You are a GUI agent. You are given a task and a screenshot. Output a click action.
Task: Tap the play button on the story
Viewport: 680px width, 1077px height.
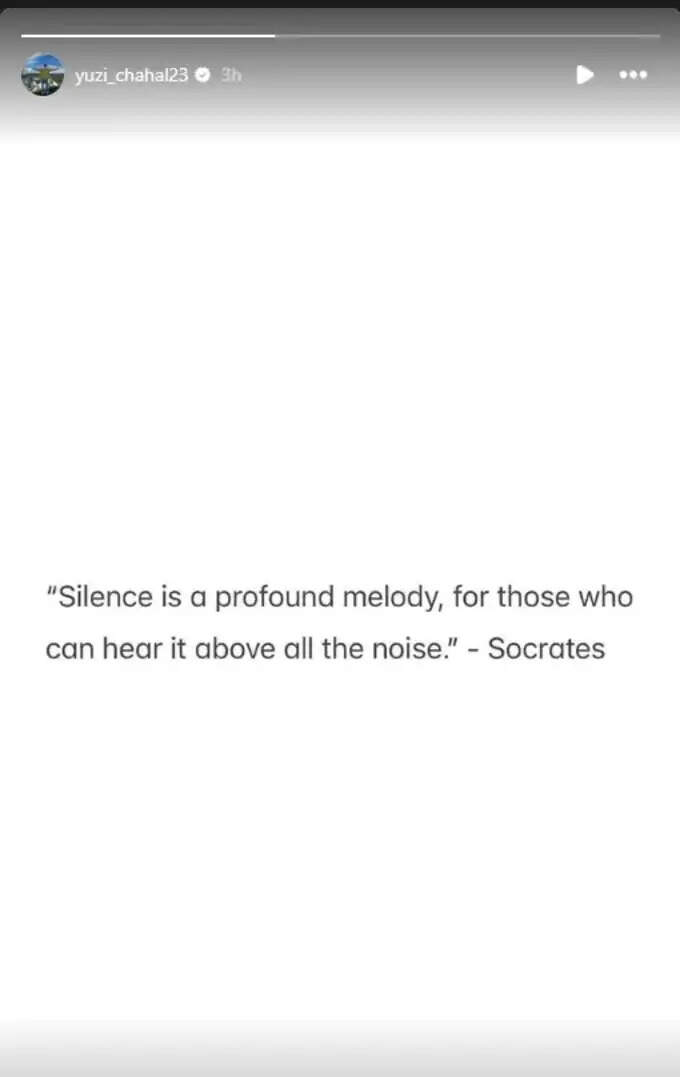click(585, 75)
